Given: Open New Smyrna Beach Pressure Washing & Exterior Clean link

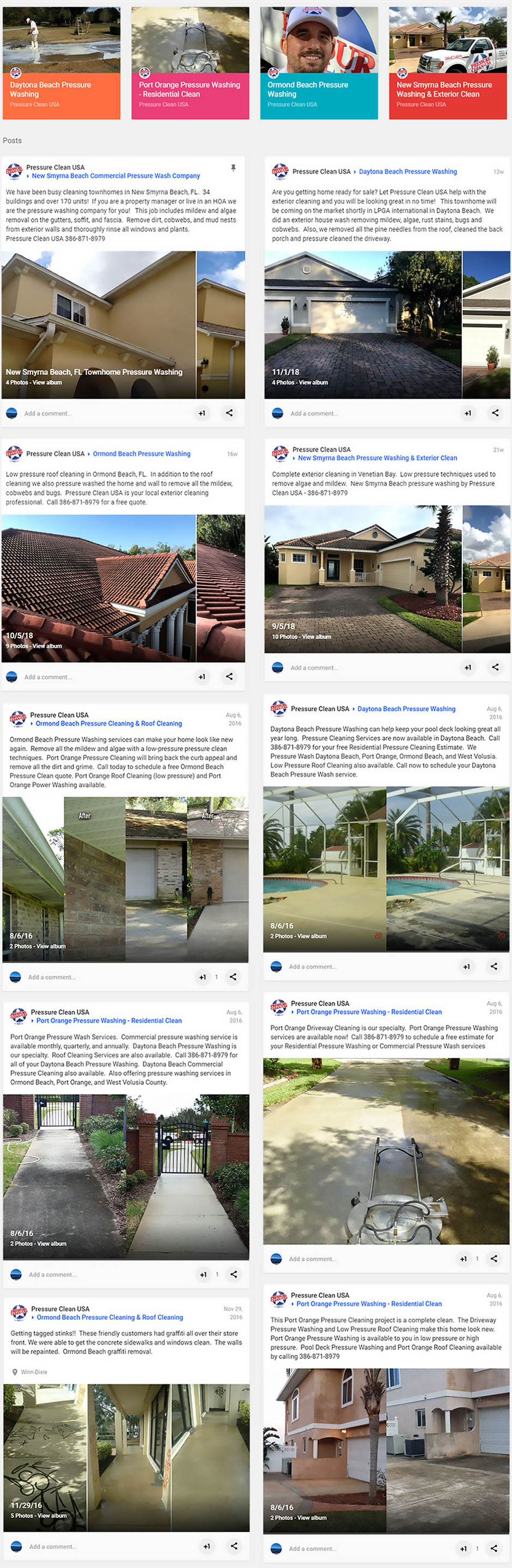Looking at the screenshot, I should click(x=377, y=459).
